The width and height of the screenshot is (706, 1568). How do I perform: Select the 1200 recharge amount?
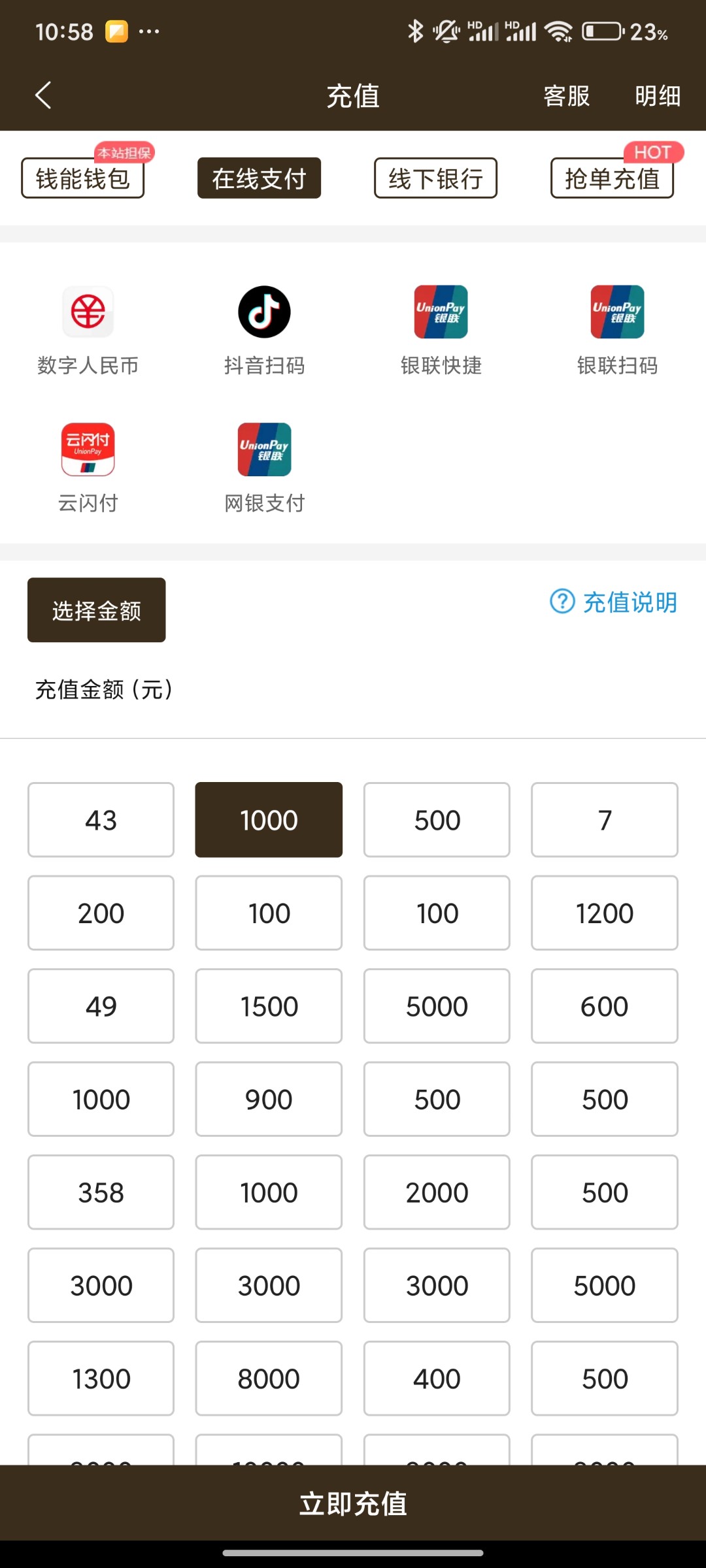(604, 912)
